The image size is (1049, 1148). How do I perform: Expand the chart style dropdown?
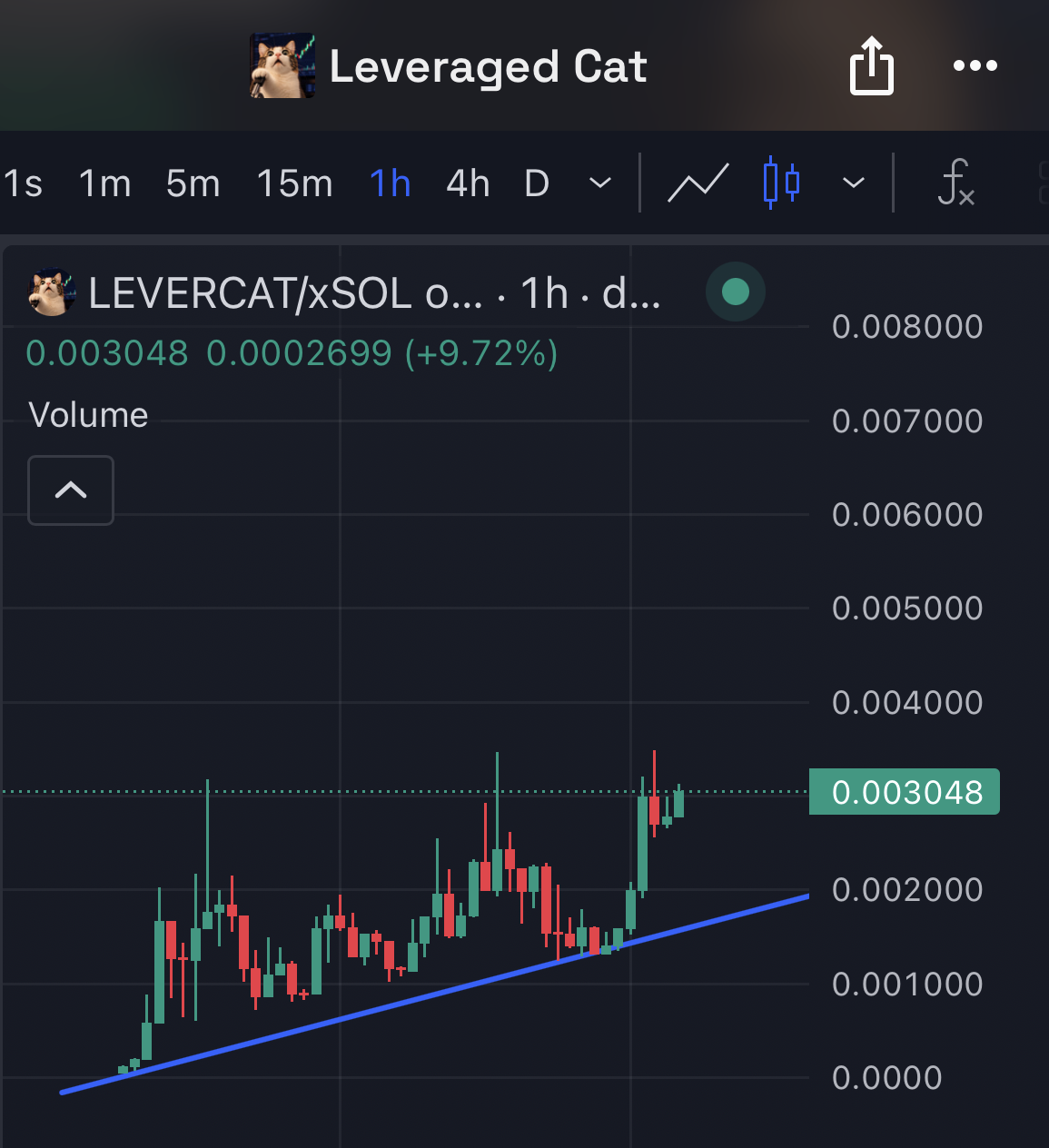[854, 183]
